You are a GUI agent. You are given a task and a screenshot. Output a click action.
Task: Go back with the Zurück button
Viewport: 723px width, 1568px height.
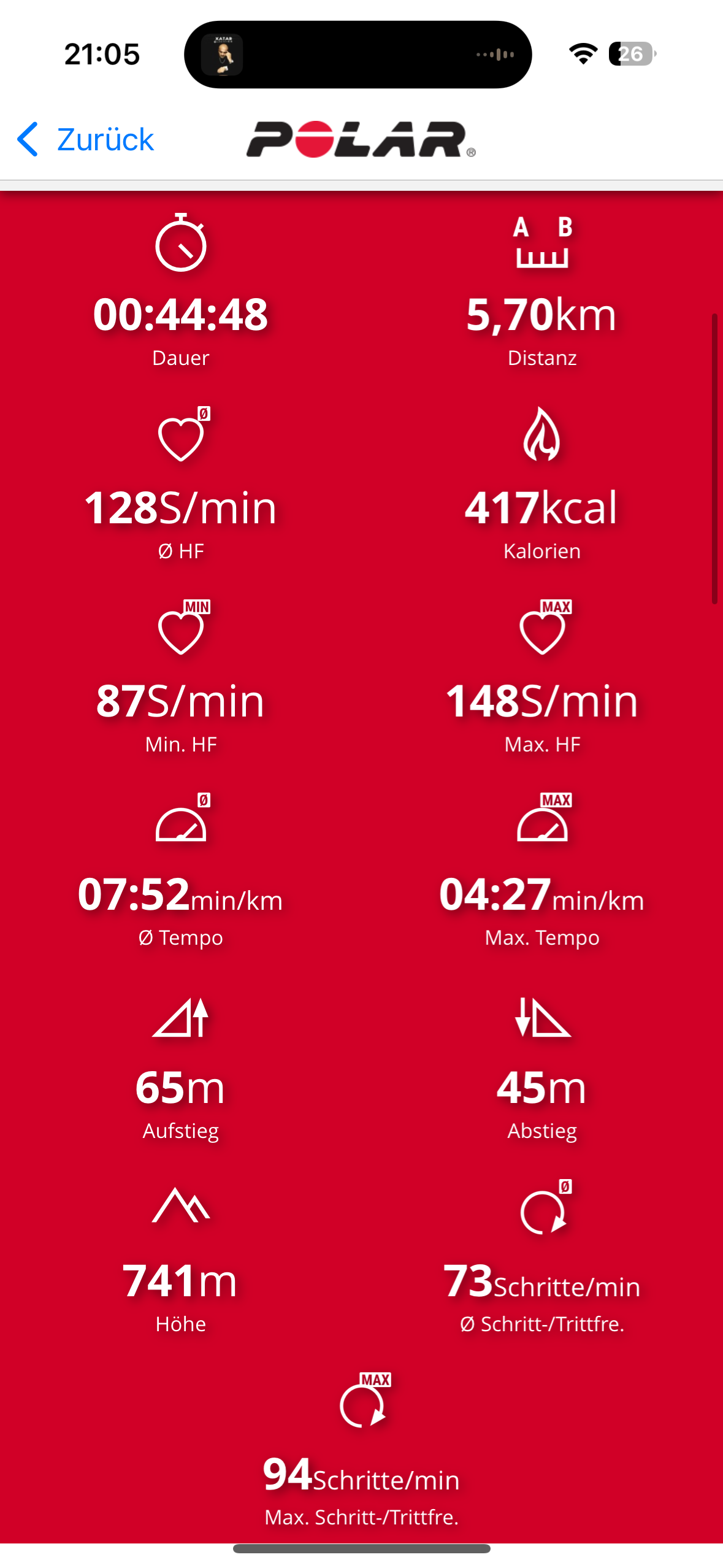(x=85, y=139)
